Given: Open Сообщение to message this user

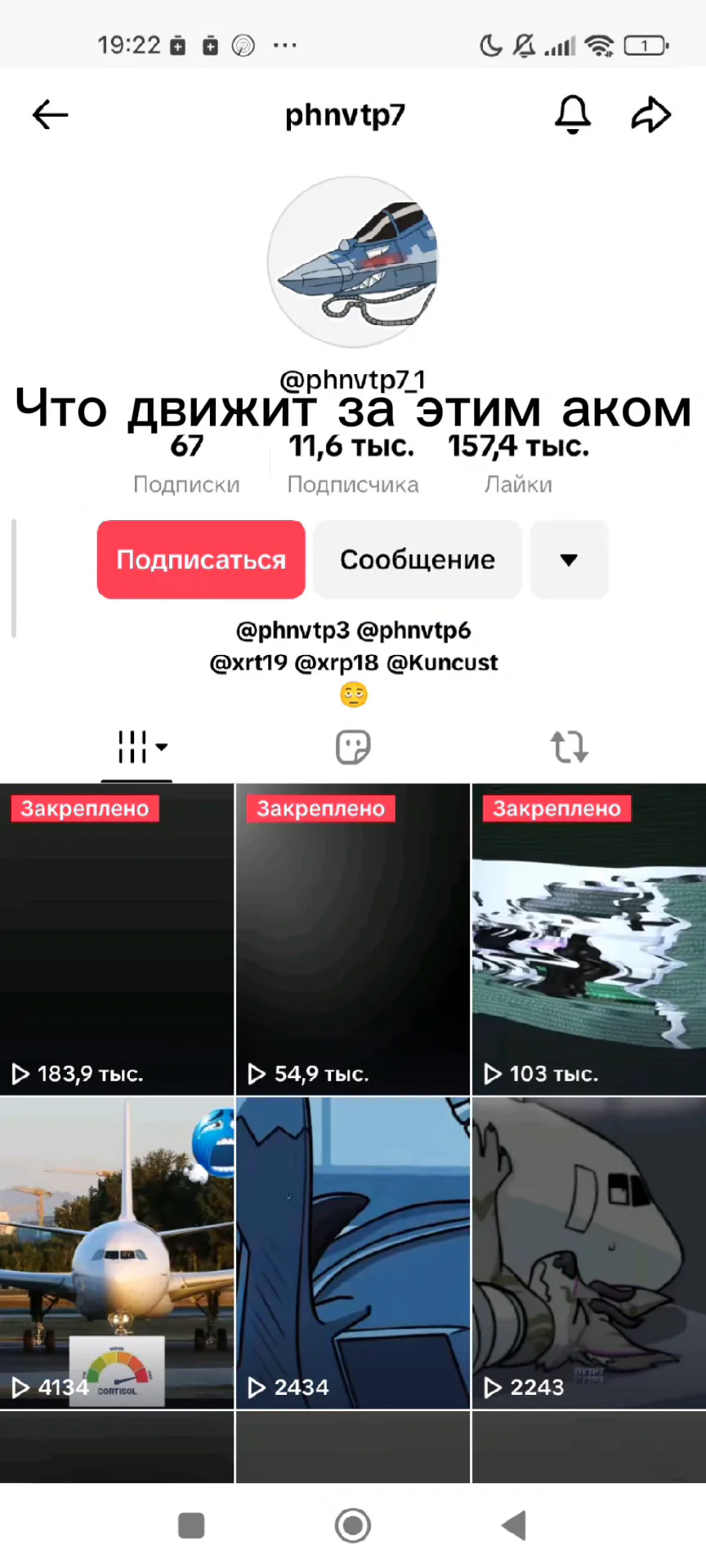Looking at the screenshot, I should 418,559.
